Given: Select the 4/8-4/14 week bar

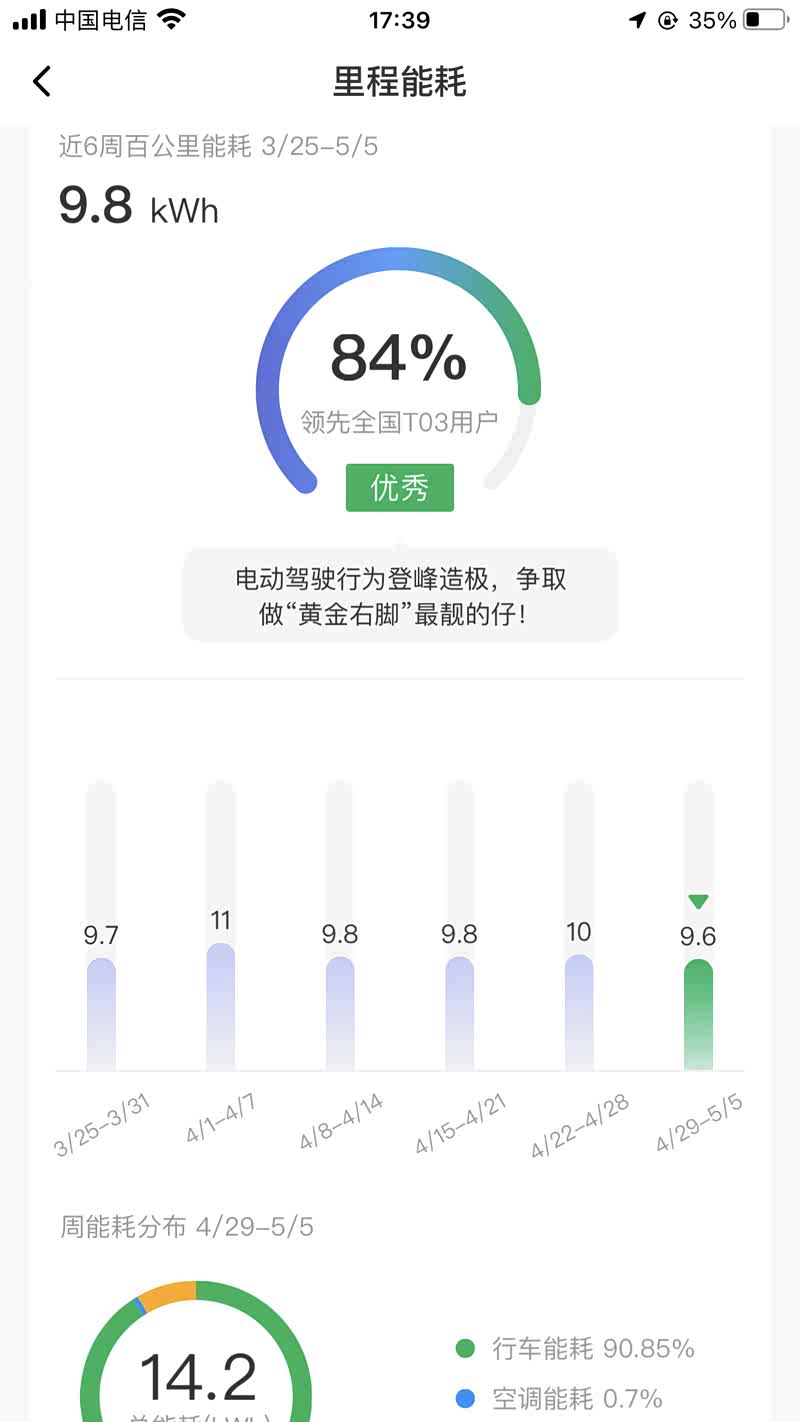Looking at the screenshot, I should [x=340, y=1012].
